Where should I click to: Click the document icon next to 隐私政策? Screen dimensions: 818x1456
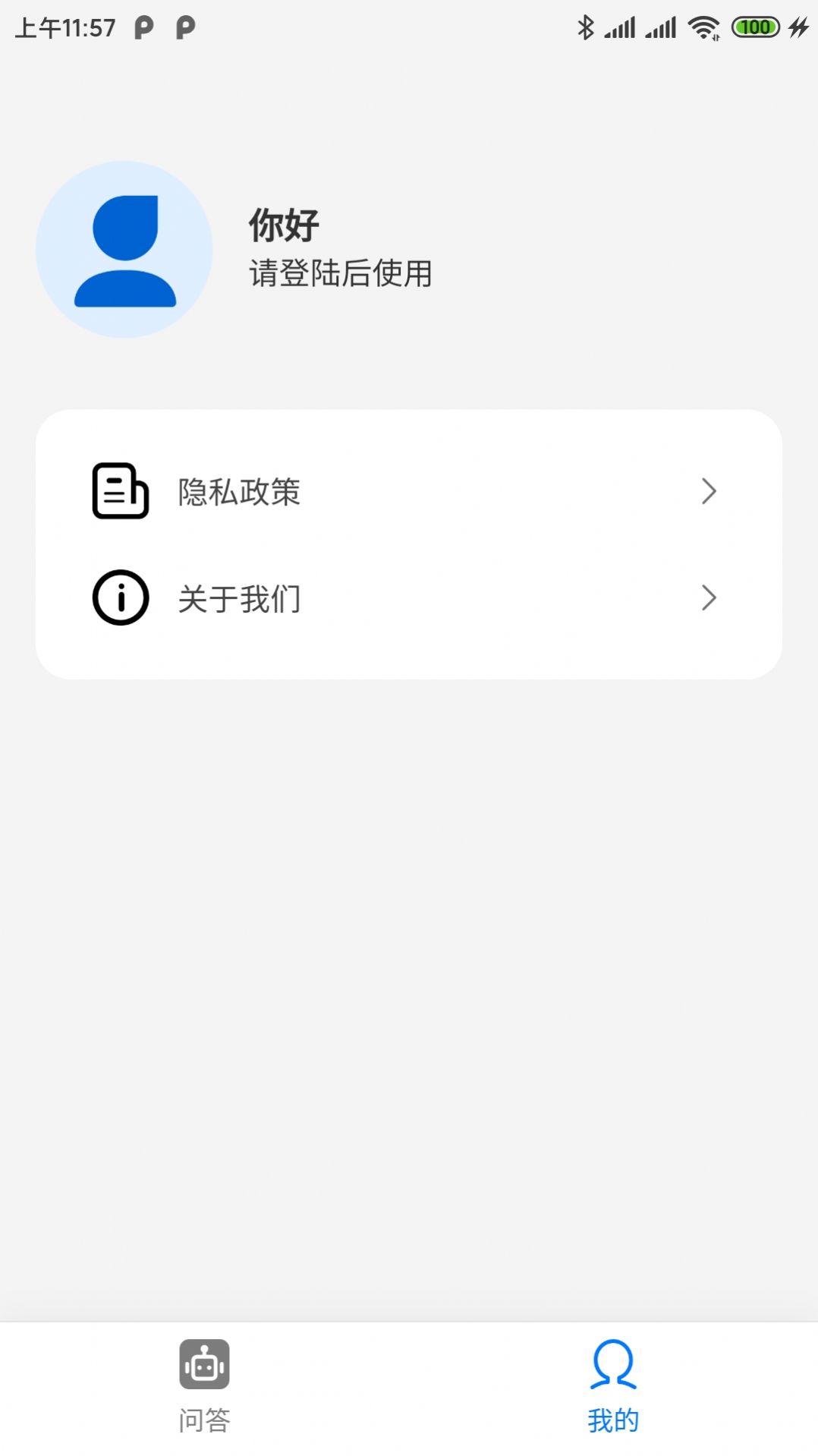coord(119,492)
